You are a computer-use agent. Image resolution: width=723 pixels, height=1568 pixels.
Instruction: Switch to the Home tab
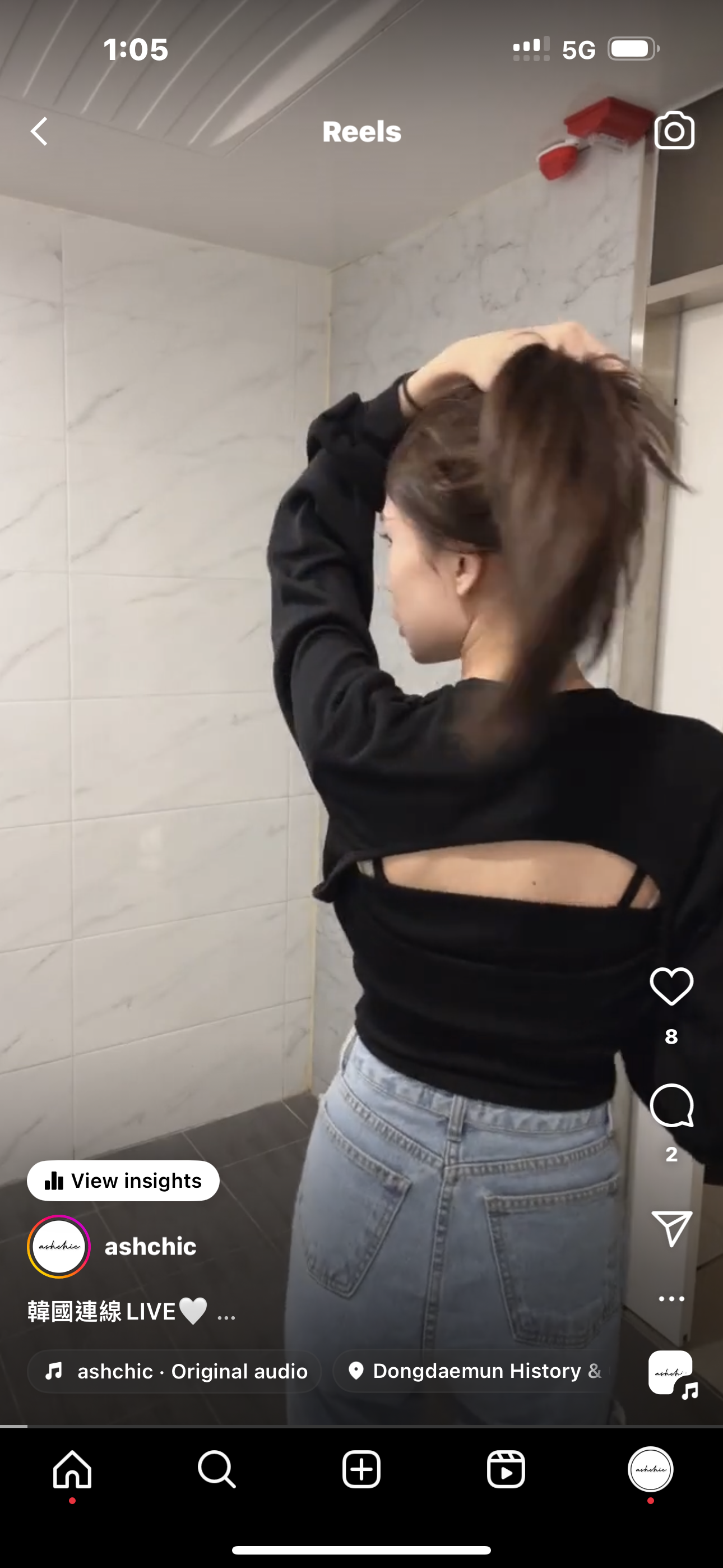click(72, 1469)
